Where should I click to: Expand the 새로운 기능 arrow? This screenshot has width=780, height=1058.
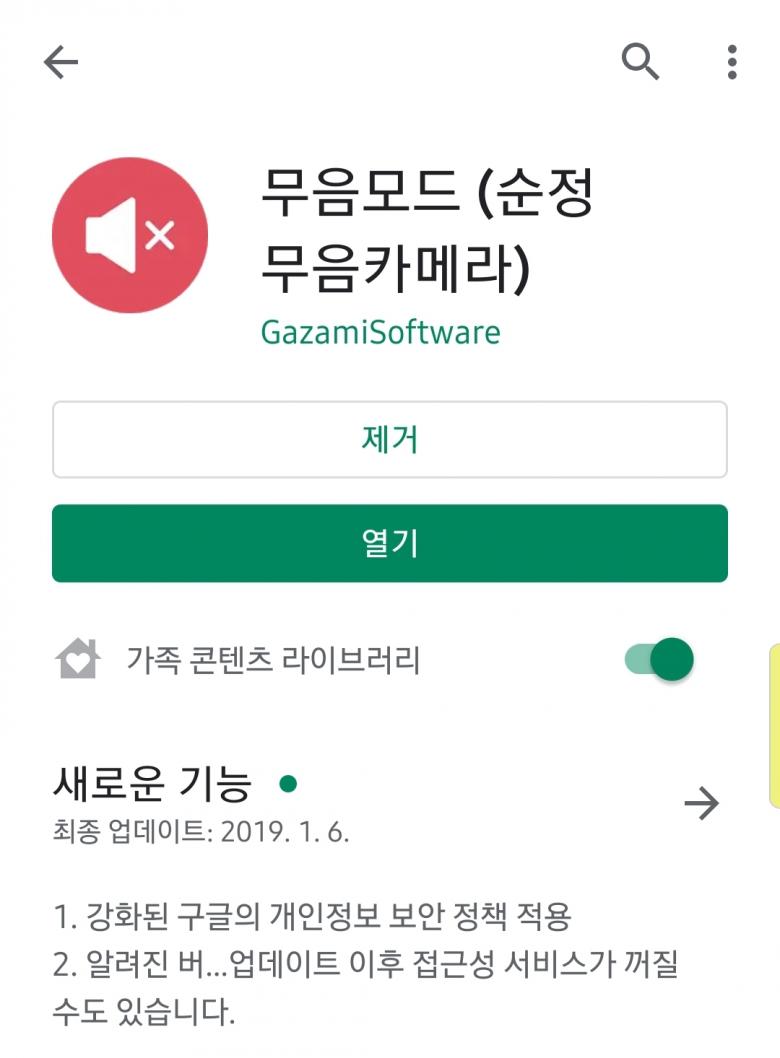pyautogui.click(x=701, y=803)
